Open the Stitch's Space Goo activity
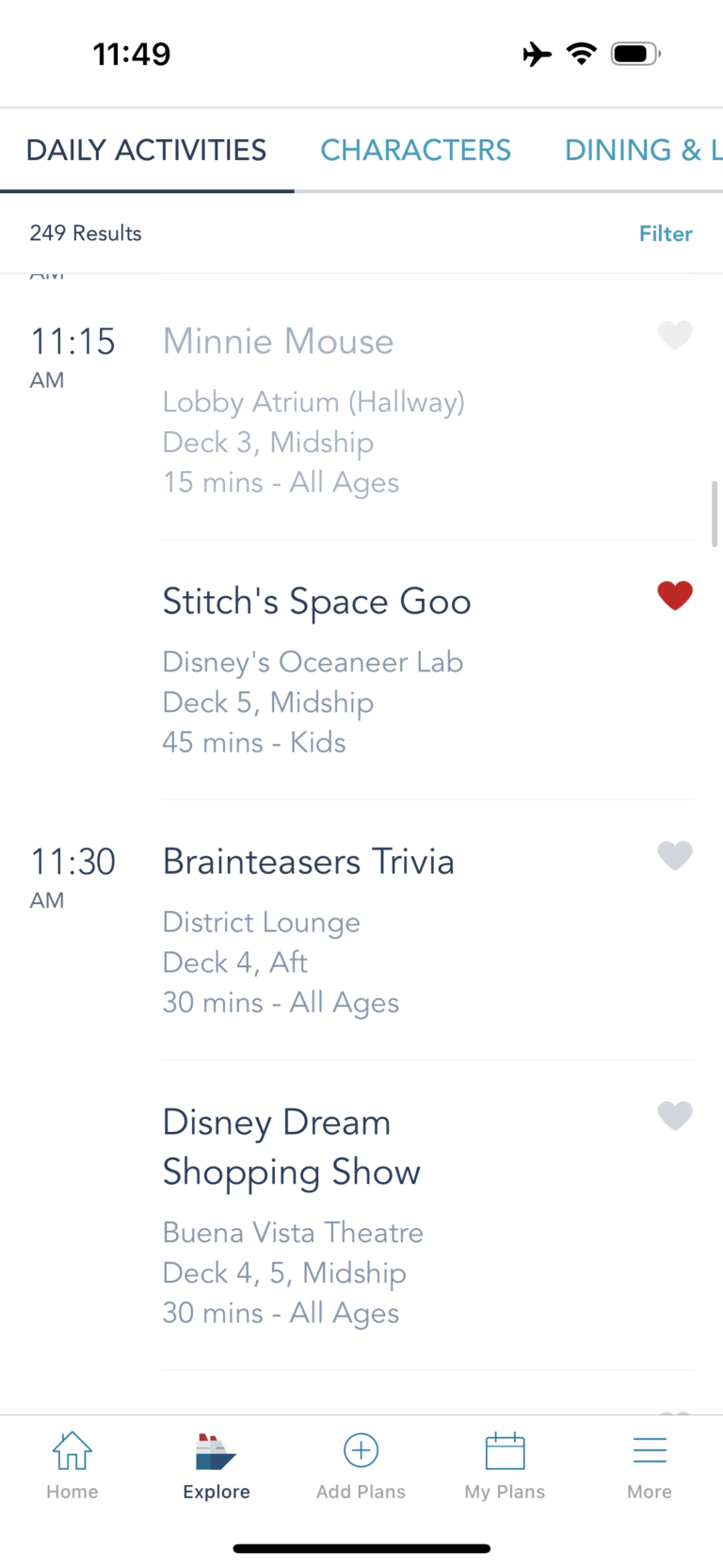This screenshot has height=1568, width=723. (x=316, y=601)
